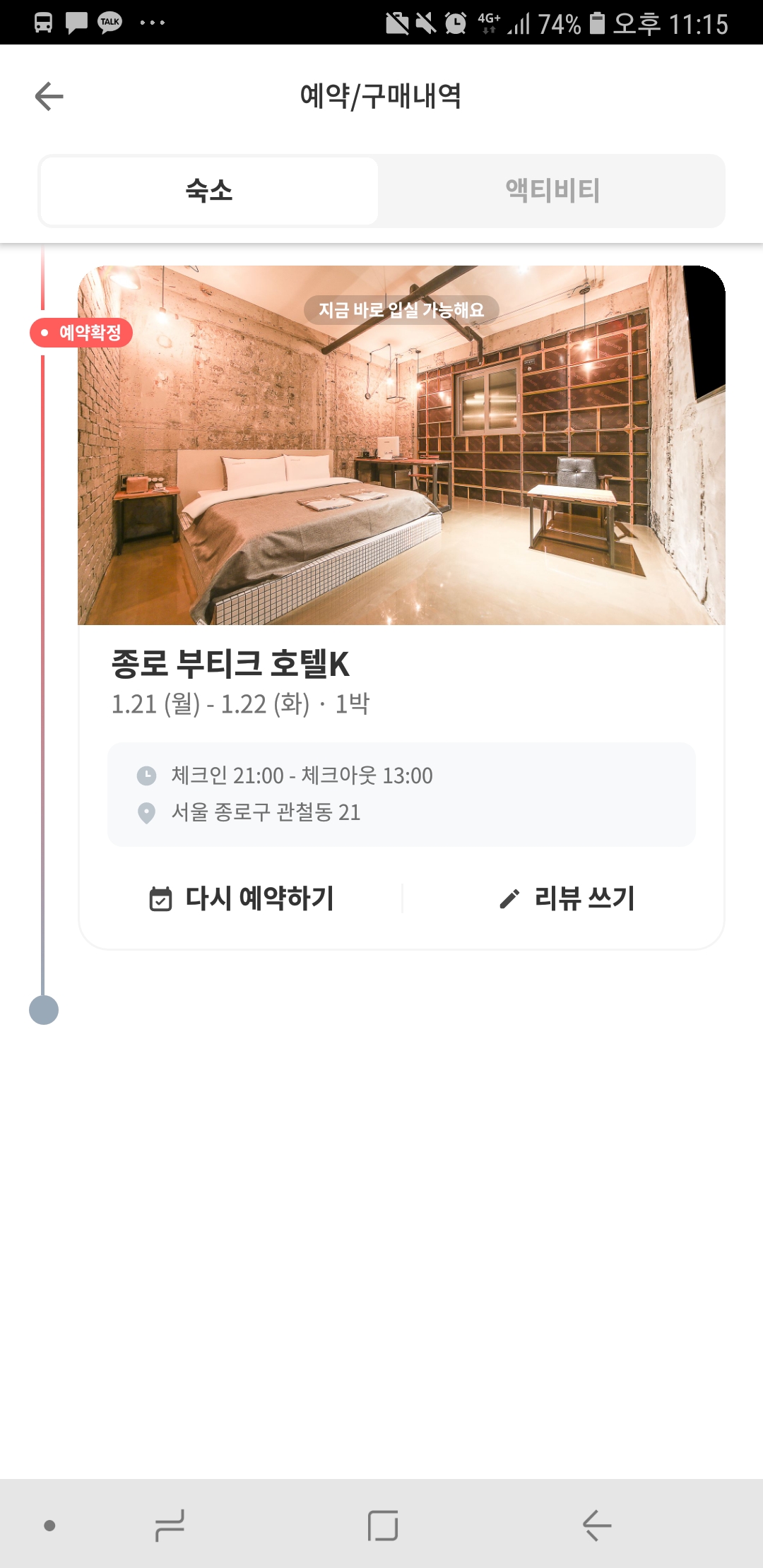Screen dimensions: 763x1568
Task: Tap 다시 예약하기 to rebook
Action: click(242, 898)
